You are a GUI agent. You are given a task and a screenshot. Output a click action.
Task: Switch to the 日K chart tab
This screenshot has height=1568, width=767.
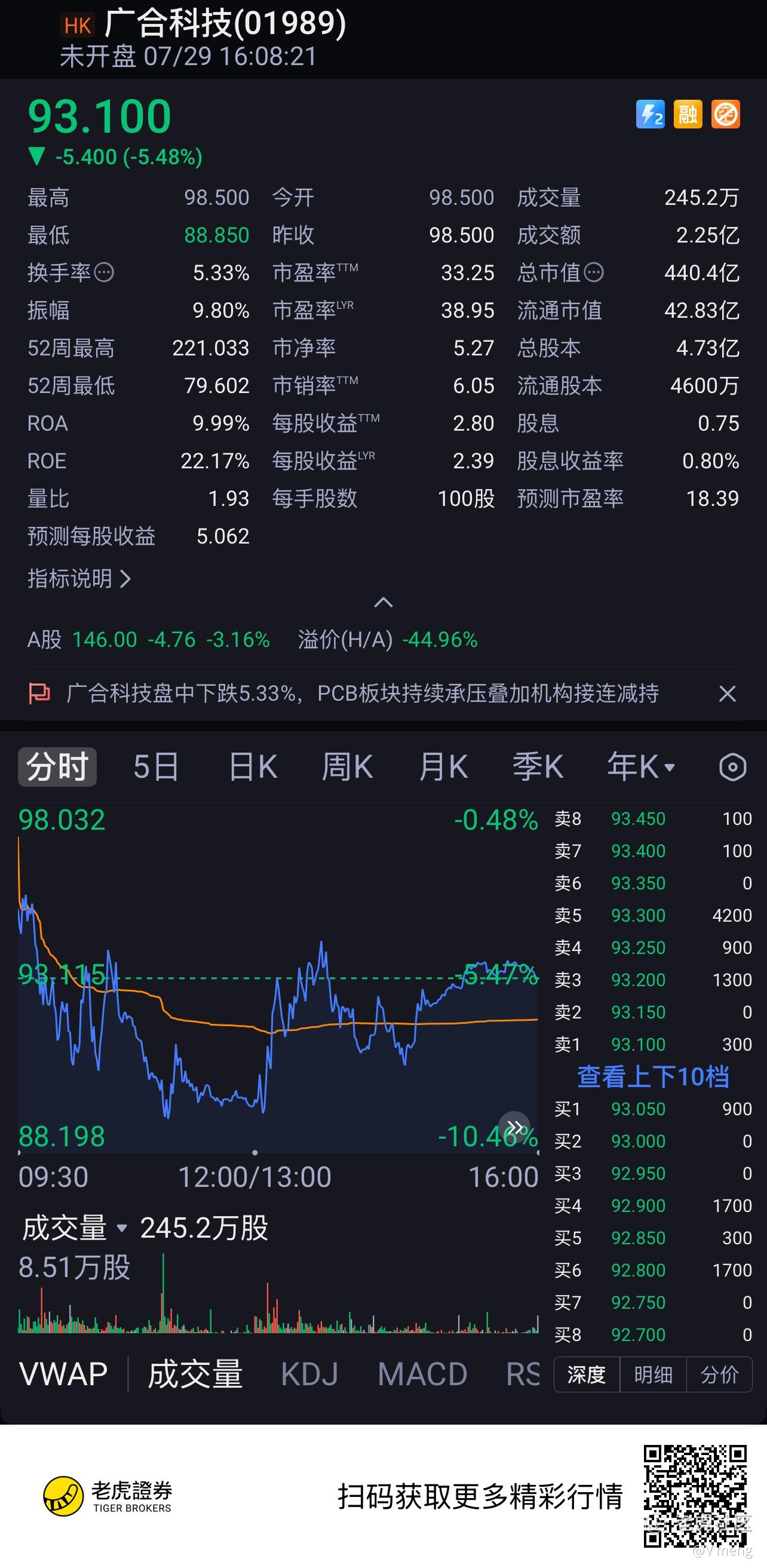point(253,766)
